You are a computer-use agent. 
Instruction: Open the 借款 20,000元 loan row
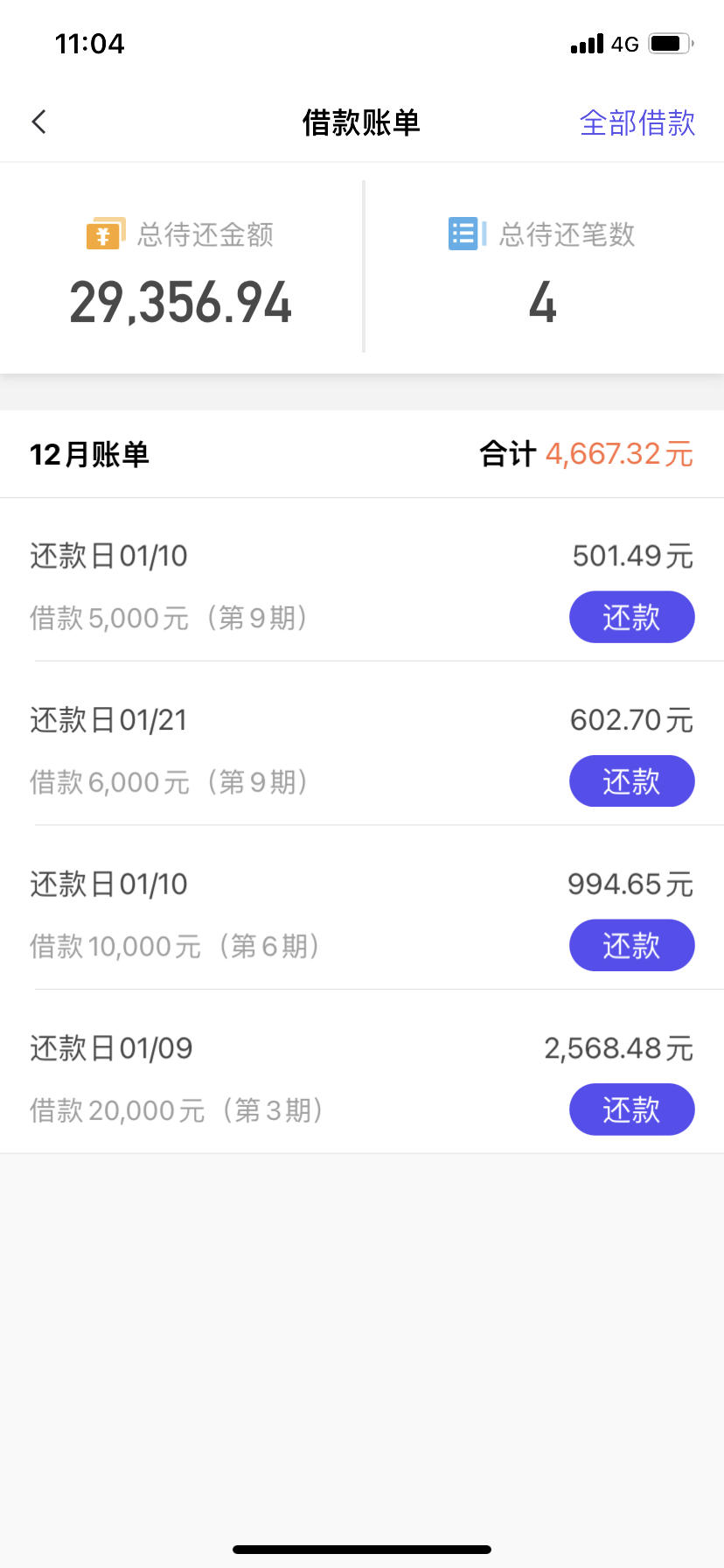pyautogui.click(x=362, y=1072)
